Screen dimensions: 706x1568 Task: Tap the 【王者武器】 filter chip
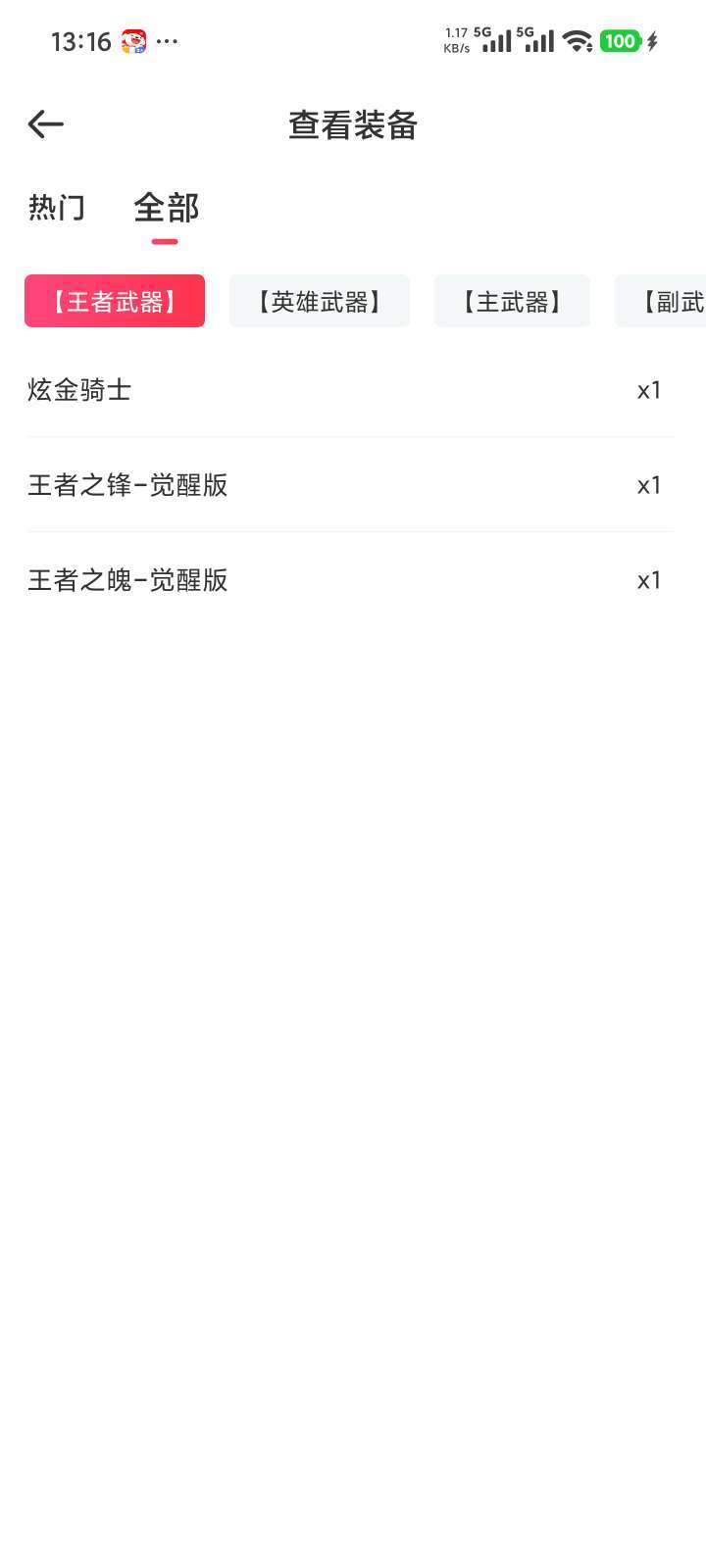[115, 301]
